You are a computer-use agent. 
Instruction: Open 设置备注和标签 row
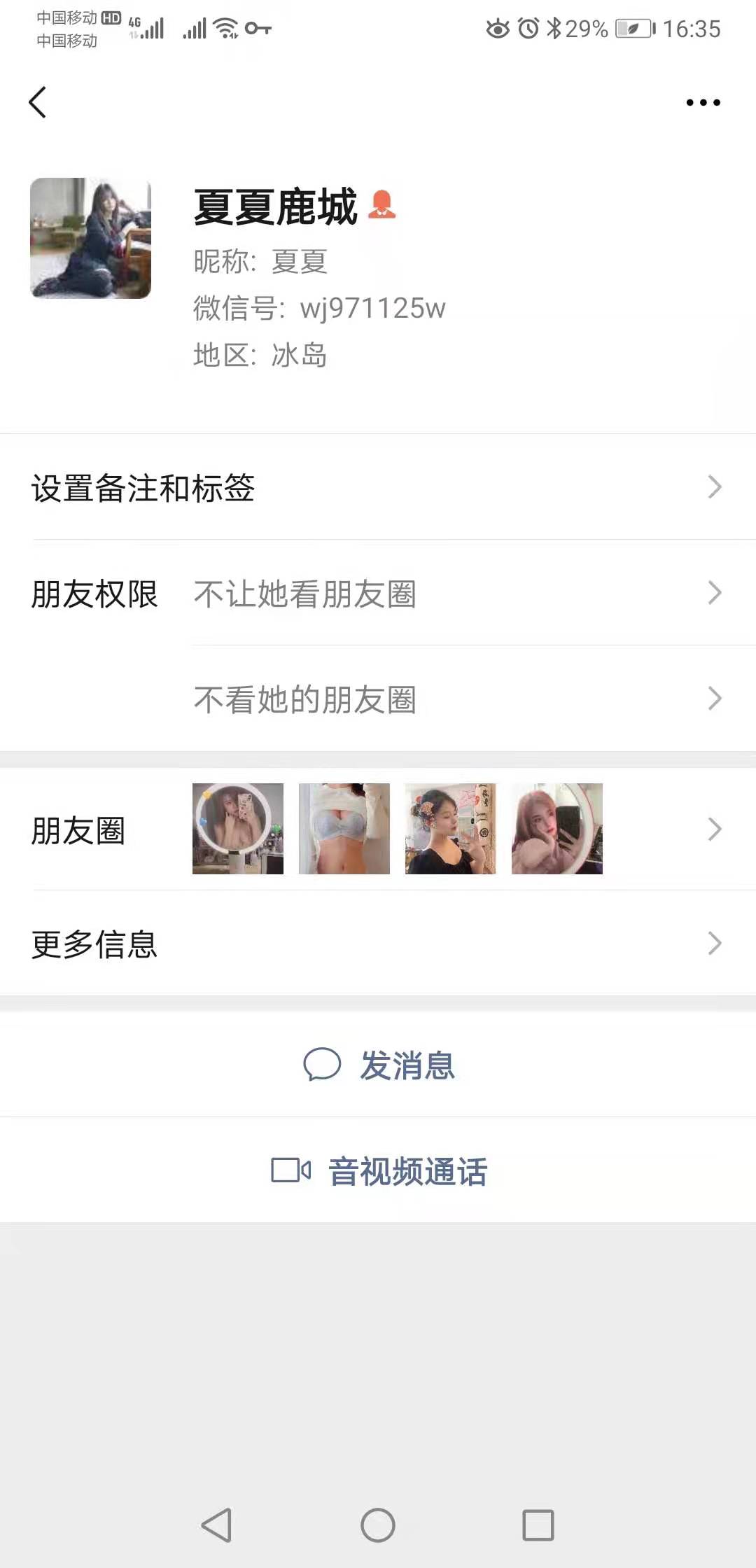378,487
